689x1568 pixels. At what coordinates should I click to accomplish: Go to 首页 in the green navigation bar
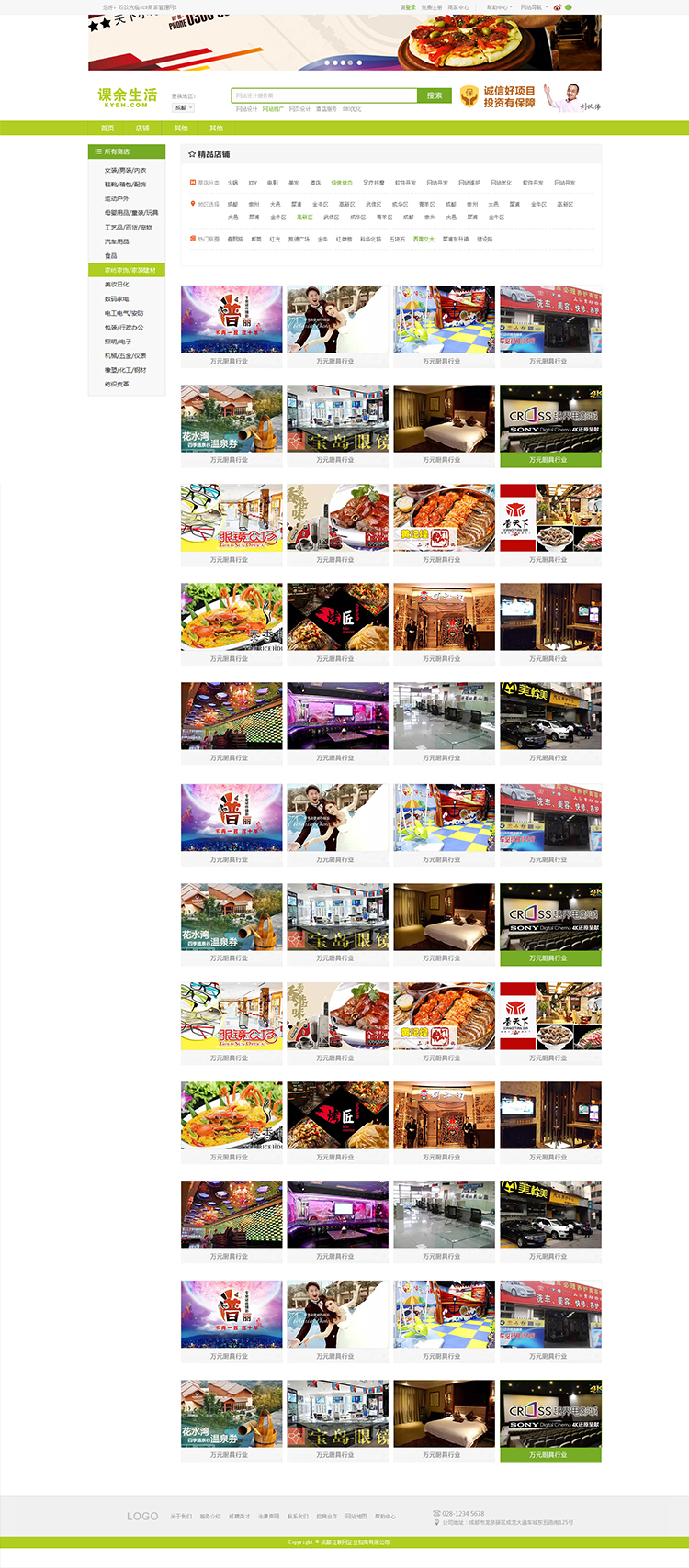(107, 128)
